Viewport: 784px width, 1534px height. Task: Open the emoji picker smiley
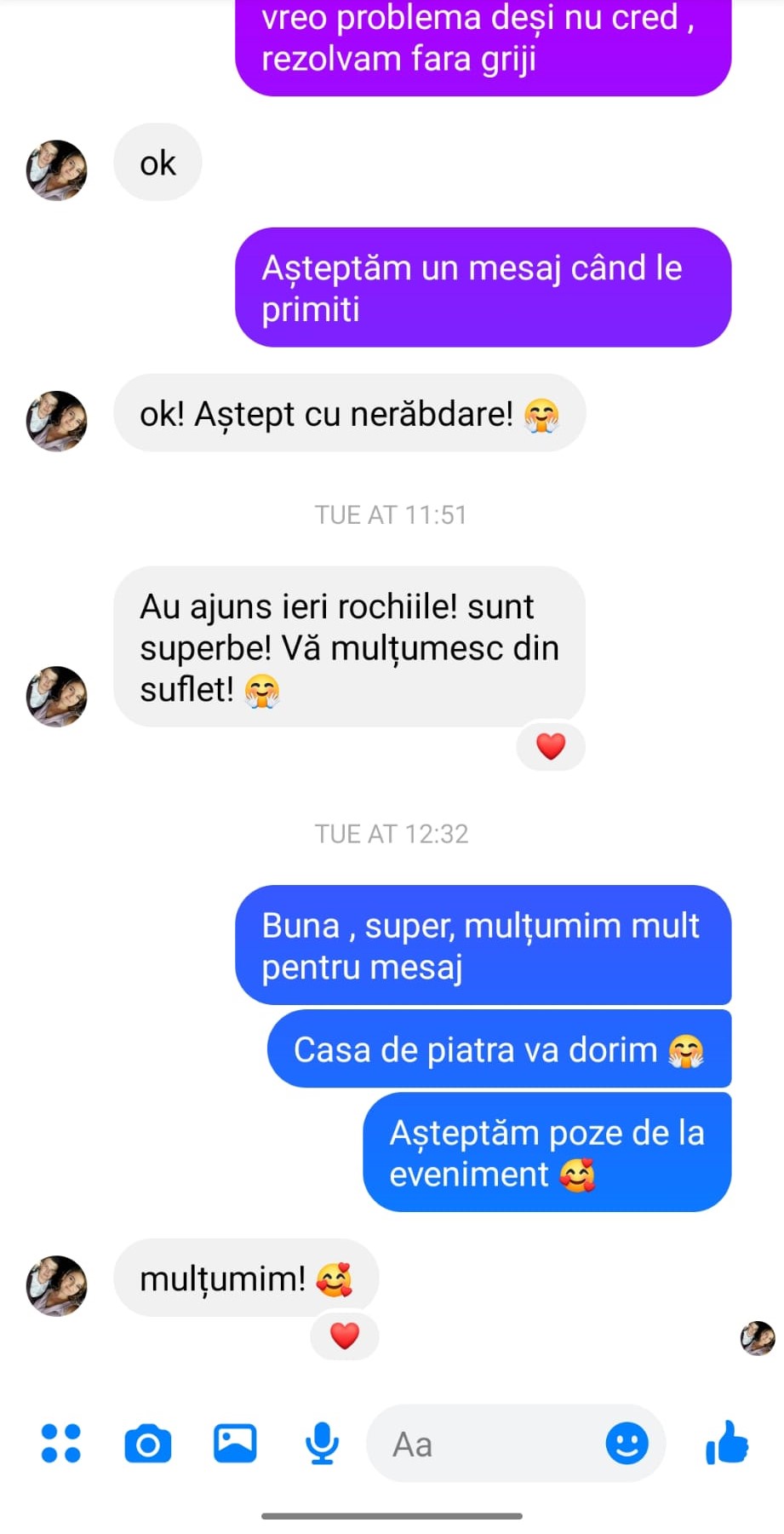[x=627, y=1444]
